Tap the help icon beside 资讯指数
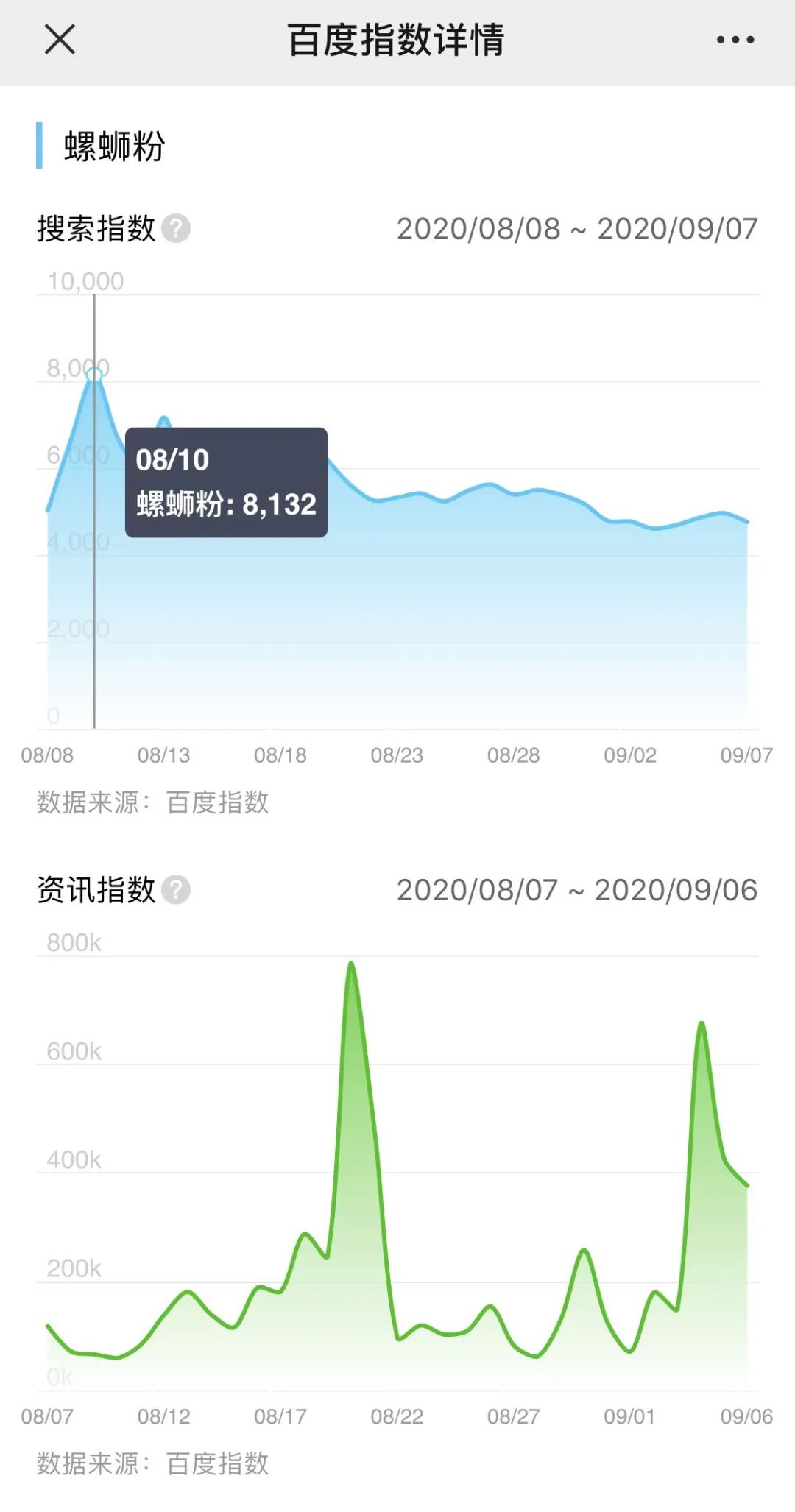795x1512 pixels. pos(176,890)
